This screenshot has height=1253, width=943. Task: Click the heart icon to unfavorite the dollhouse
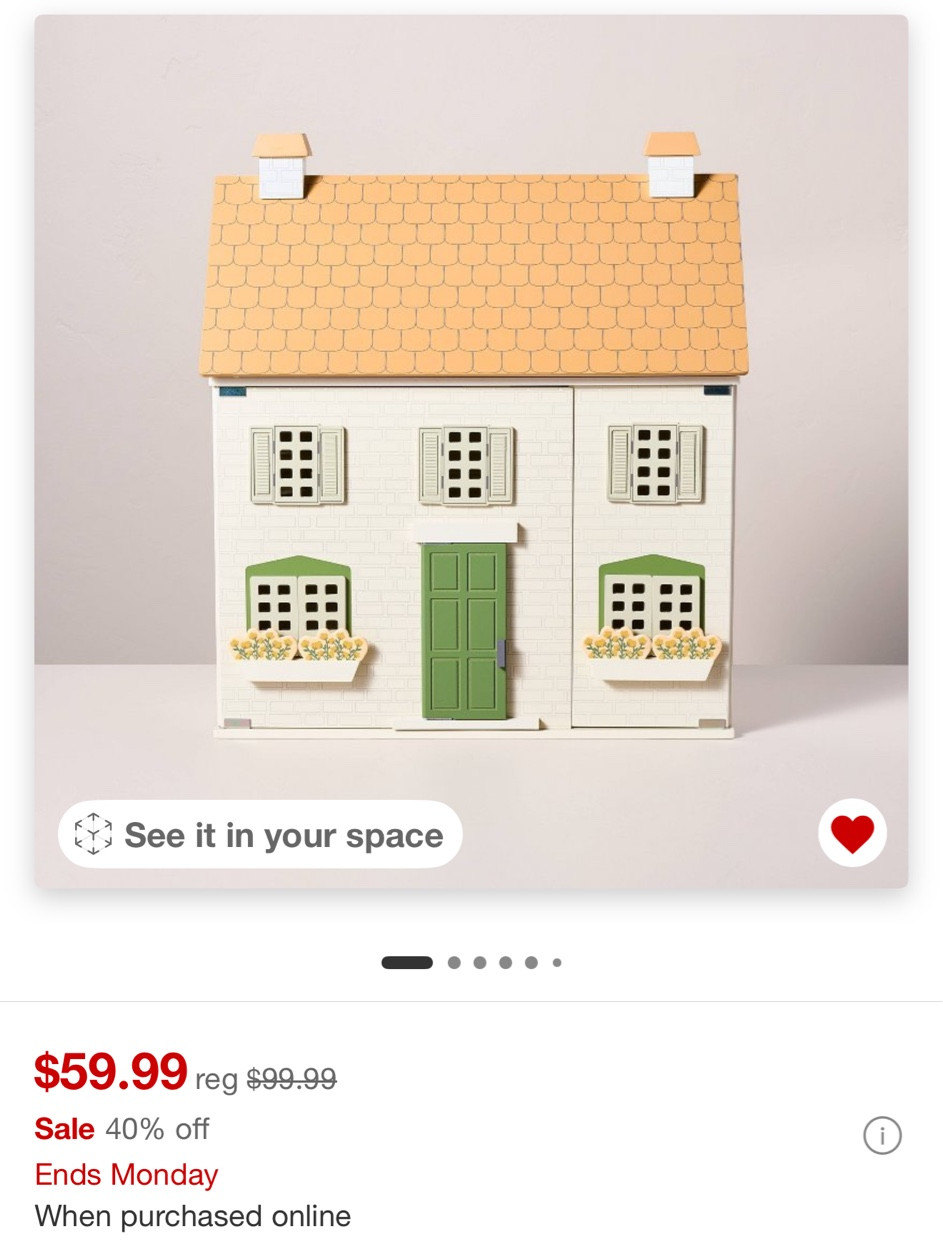[x=852, y=832]
